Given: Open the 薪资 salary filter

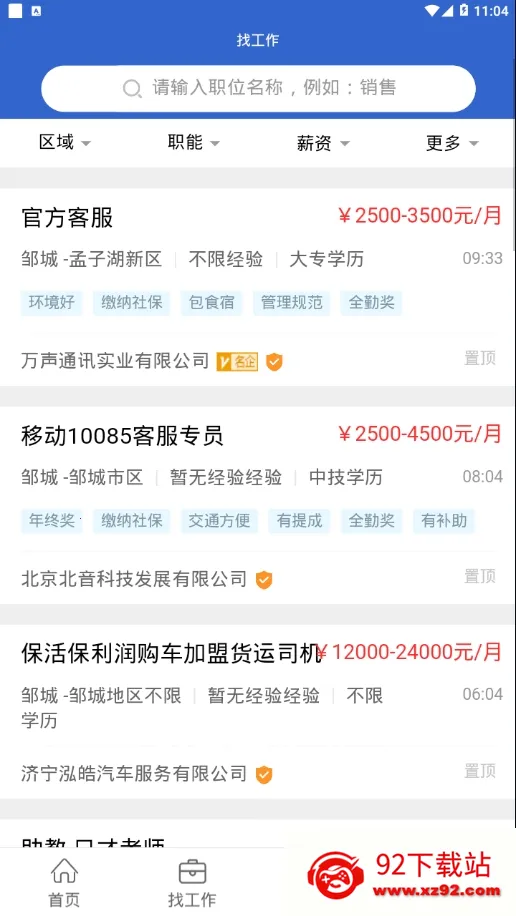Looking at the screenshot, I should point(323,143).
